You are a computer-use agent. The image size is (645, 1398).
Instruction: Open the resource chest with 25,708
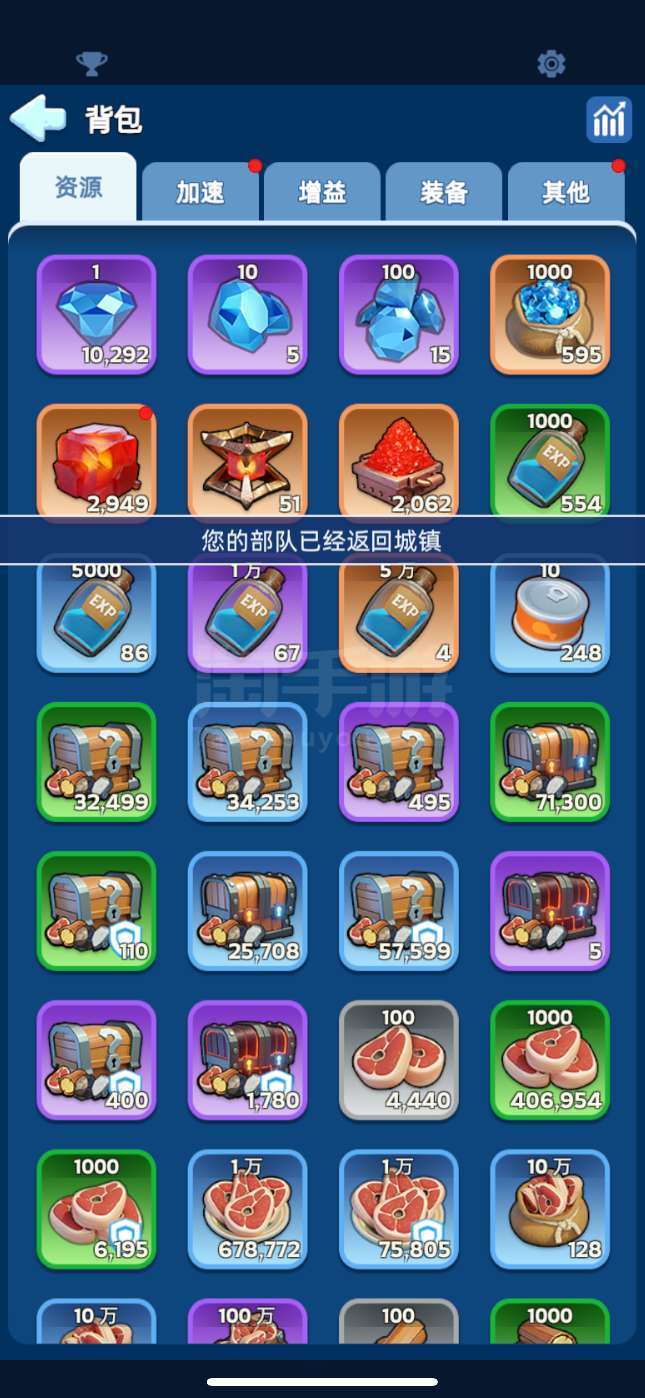[x=247, y=911]
